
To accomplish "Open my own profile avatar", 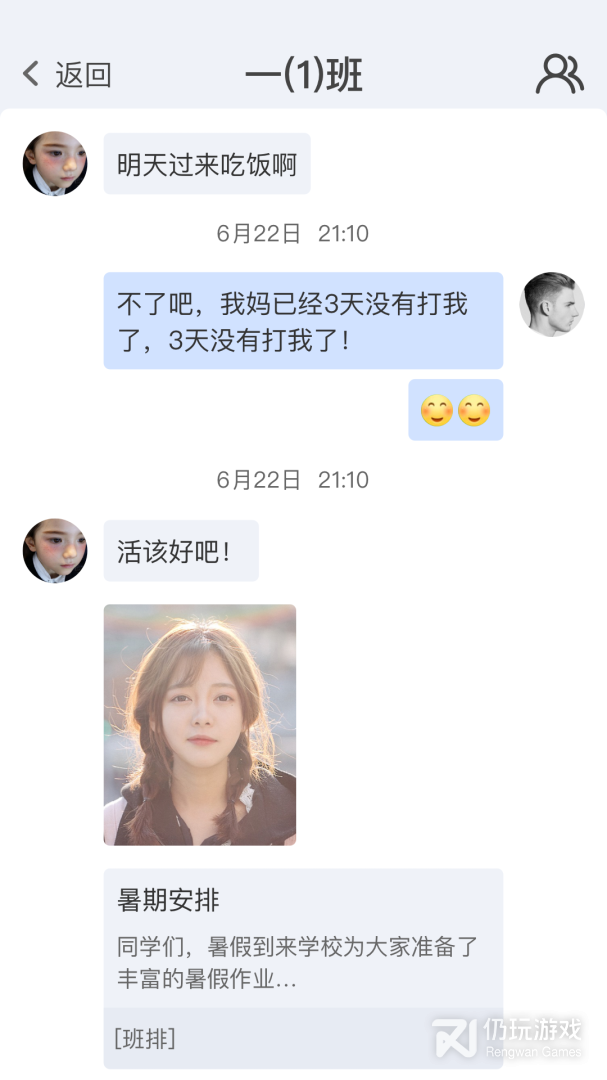I will tap(552, 304).
